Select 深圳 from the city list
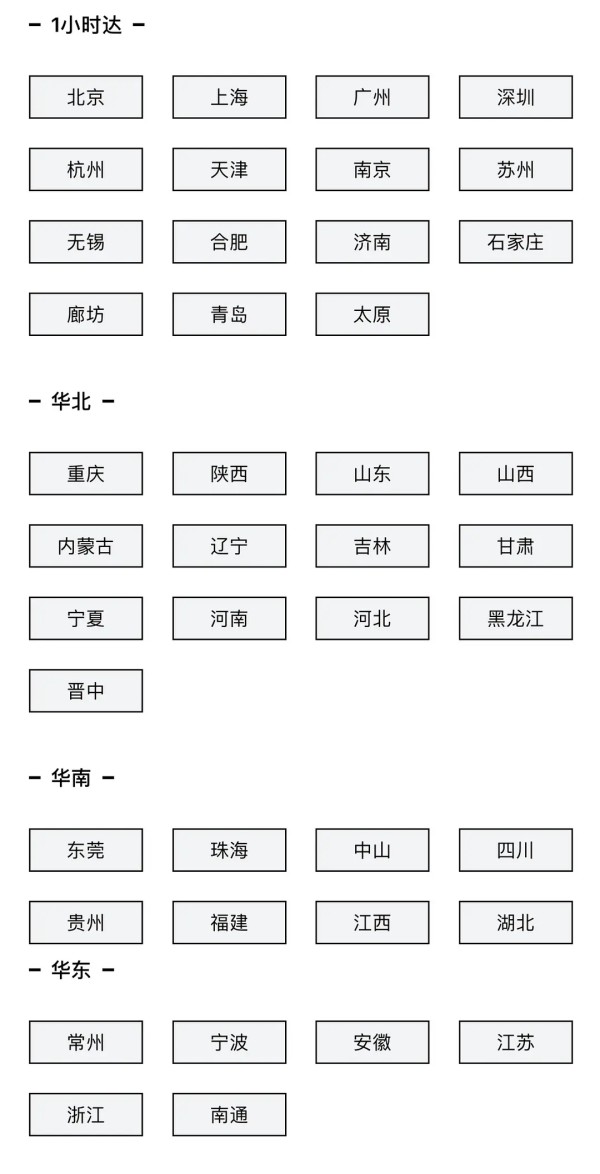 click(x=515, y=97)
